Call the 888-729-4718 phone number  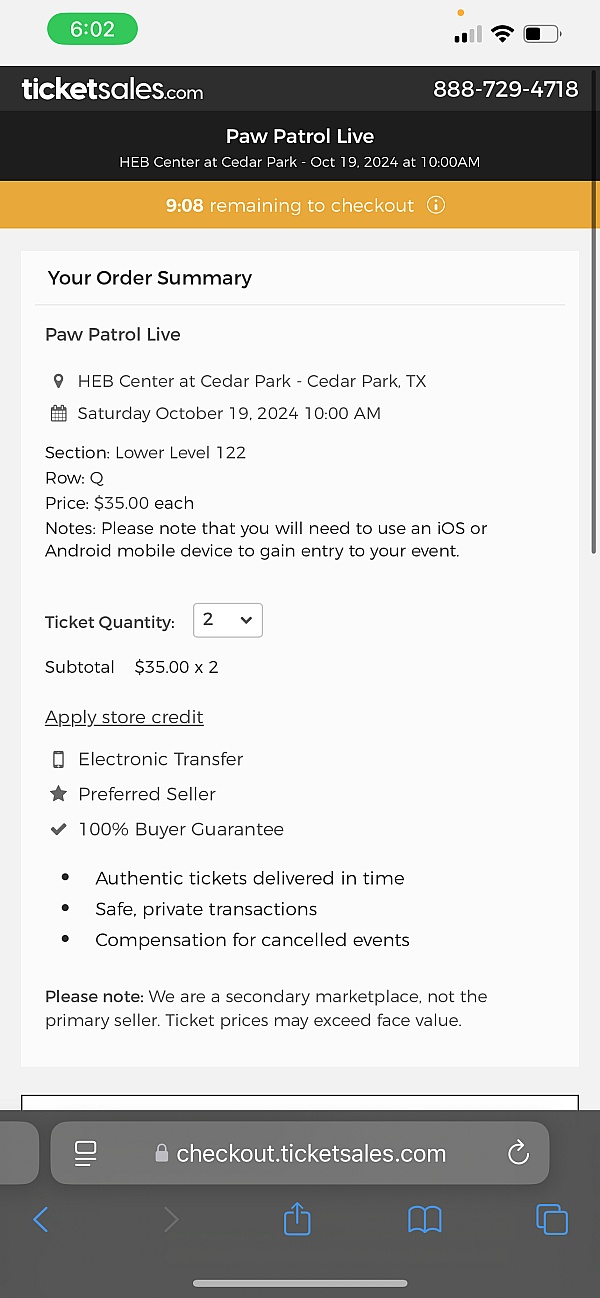pos(505,89)
